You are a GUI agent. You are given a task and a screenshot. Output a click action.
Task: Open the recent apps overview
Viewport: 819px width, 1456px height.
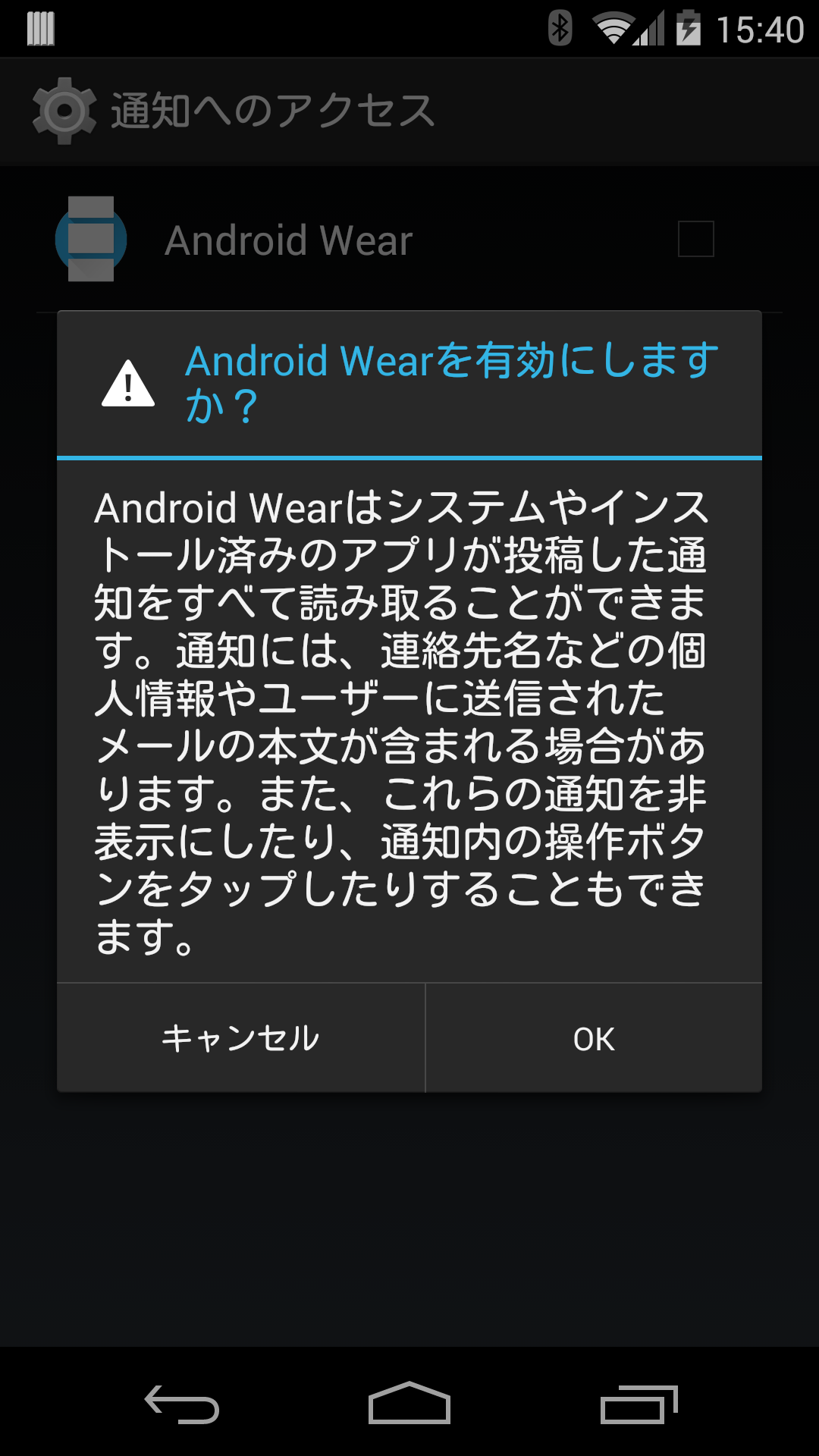click(x=639, y=1404)
